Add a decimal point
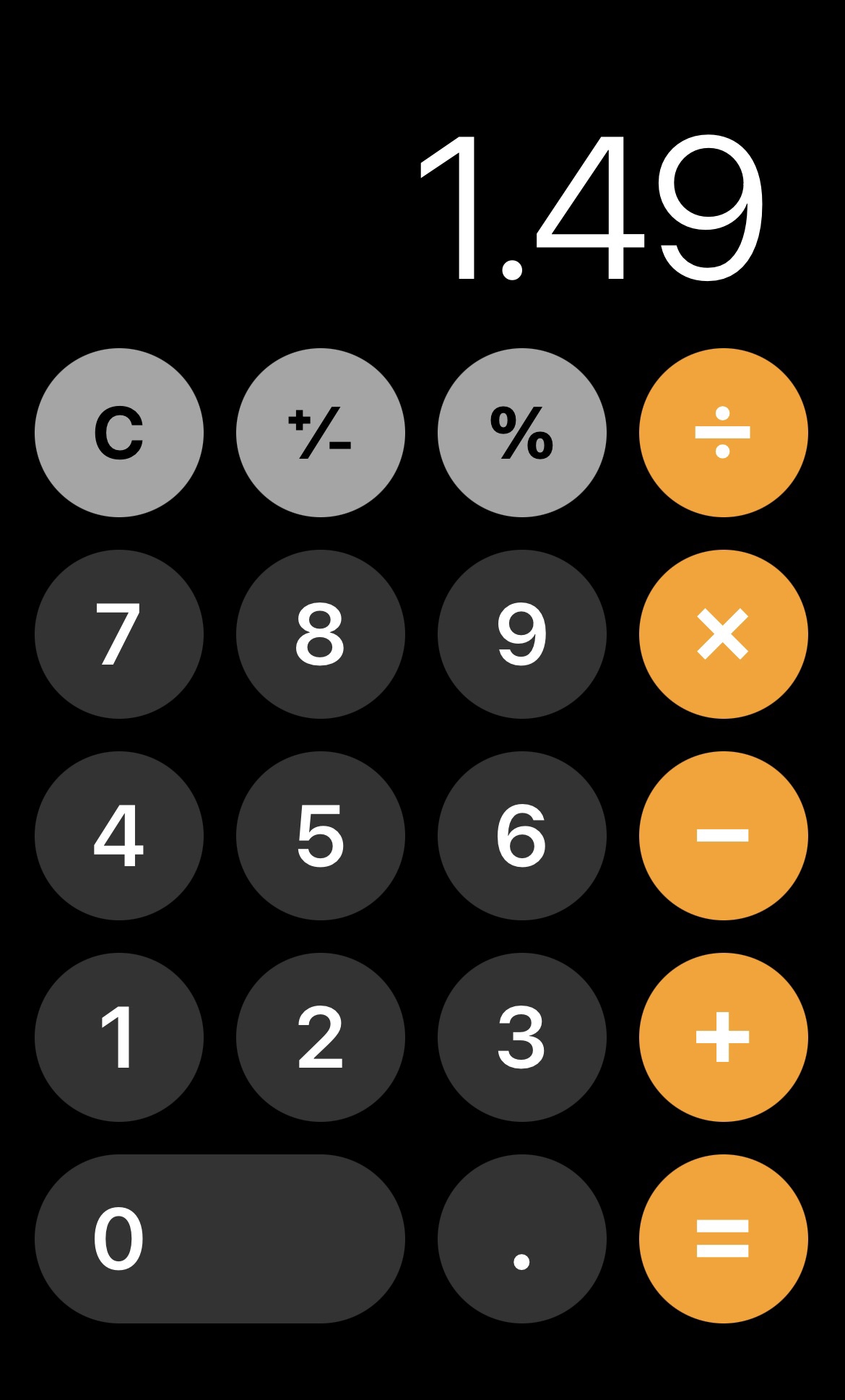845x1400 pixels. point(522,1239)
